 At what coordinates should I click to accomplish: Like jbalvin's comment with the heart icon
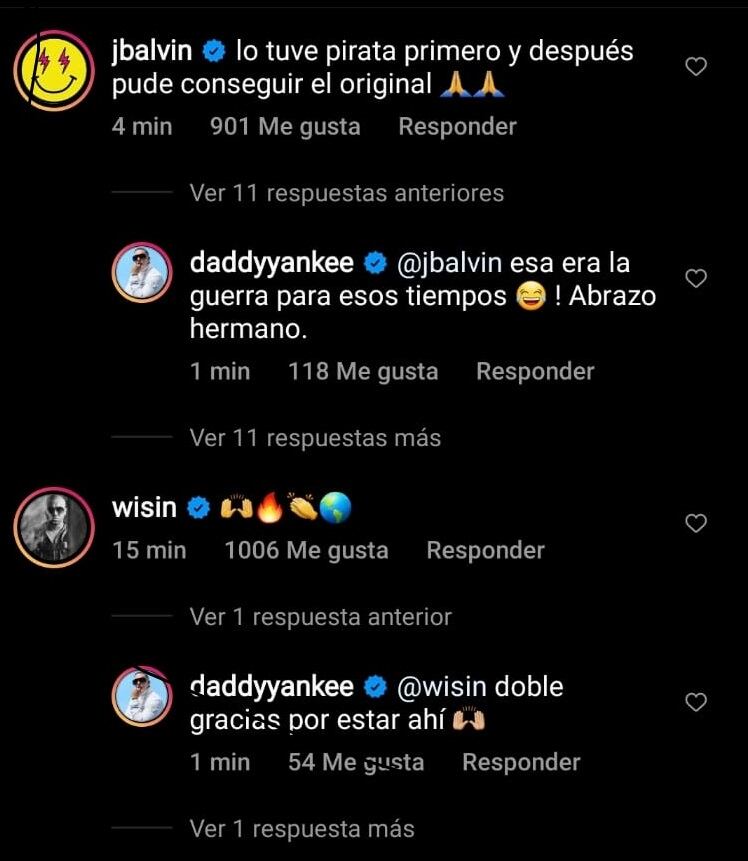coord(697,67)
